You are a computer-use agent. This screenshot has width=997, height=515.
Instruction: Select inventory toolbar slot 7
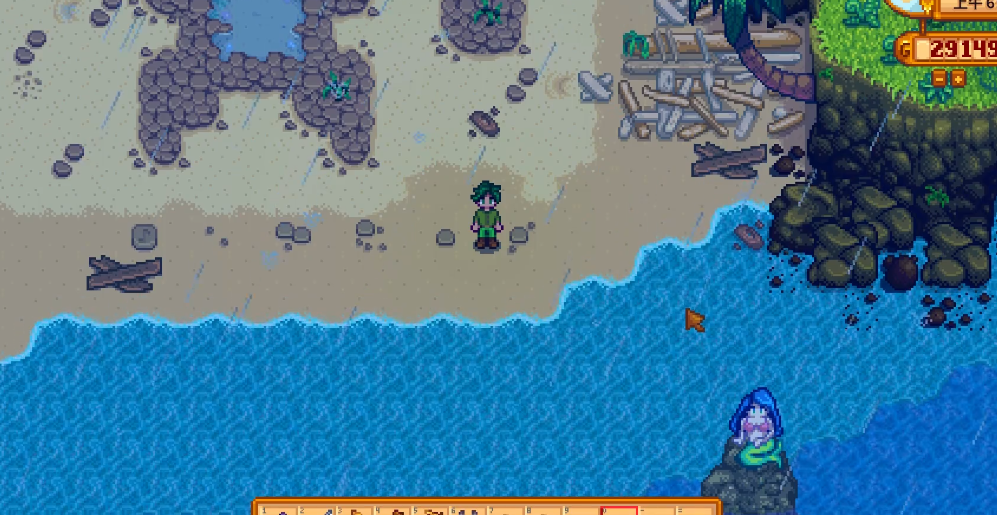click(x=506, y=510)
